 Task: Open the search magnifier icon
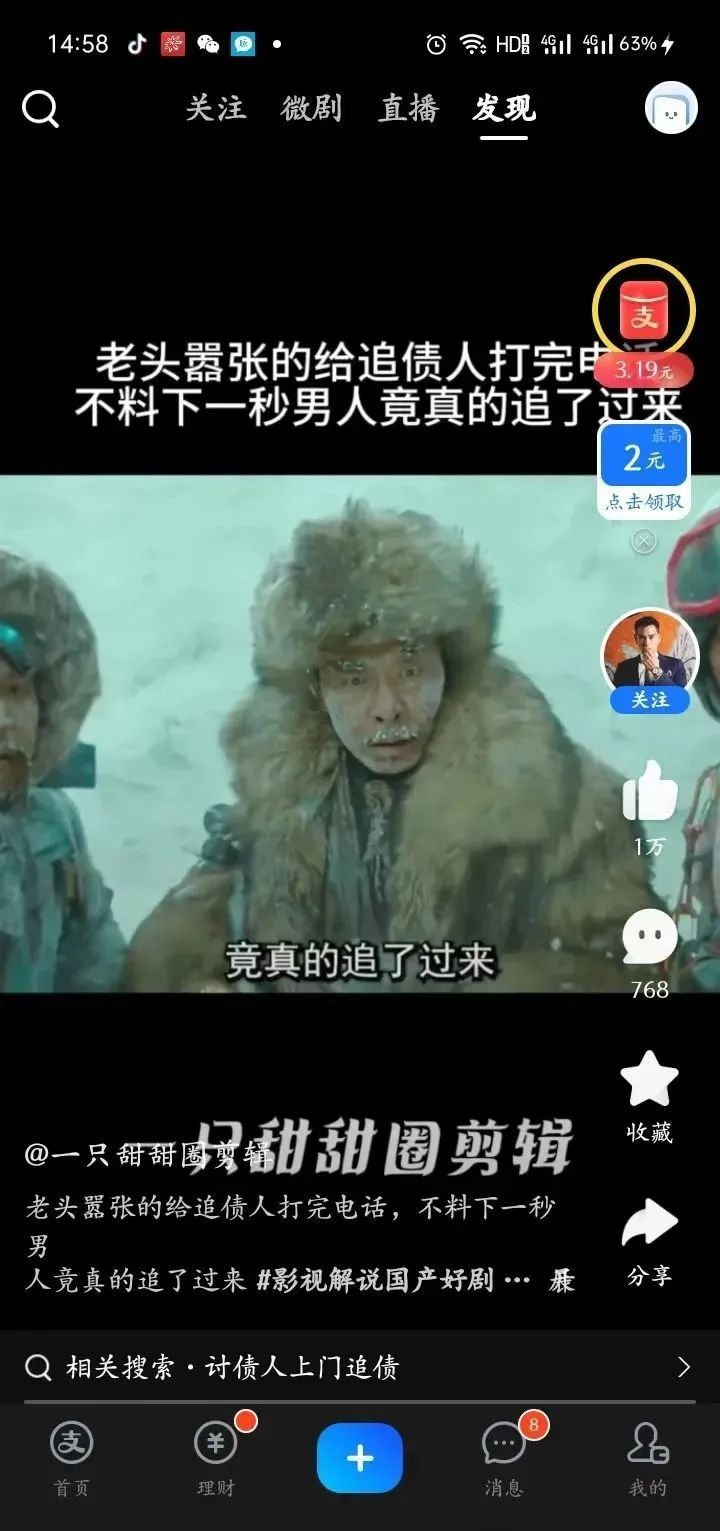[x=40, y=109]
